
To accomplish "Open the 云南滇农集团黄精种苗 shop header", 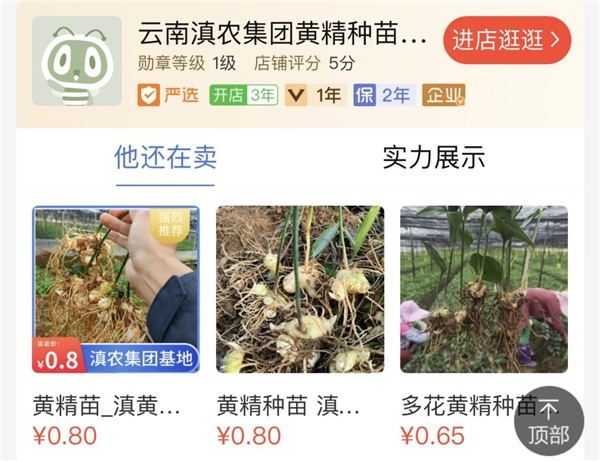I will pyautogui.click(x=282, y=39).
